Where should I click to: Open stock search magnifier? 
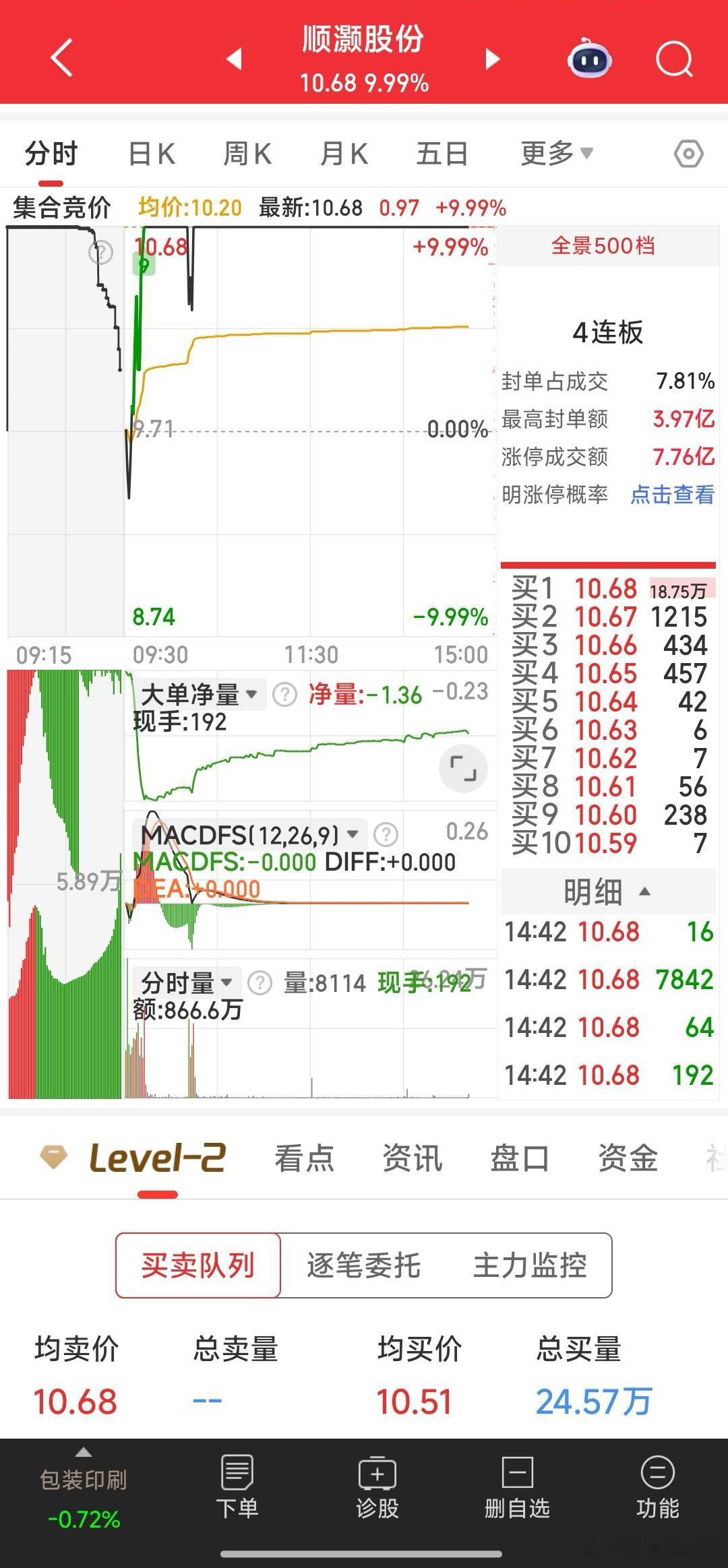pos(674,59)
